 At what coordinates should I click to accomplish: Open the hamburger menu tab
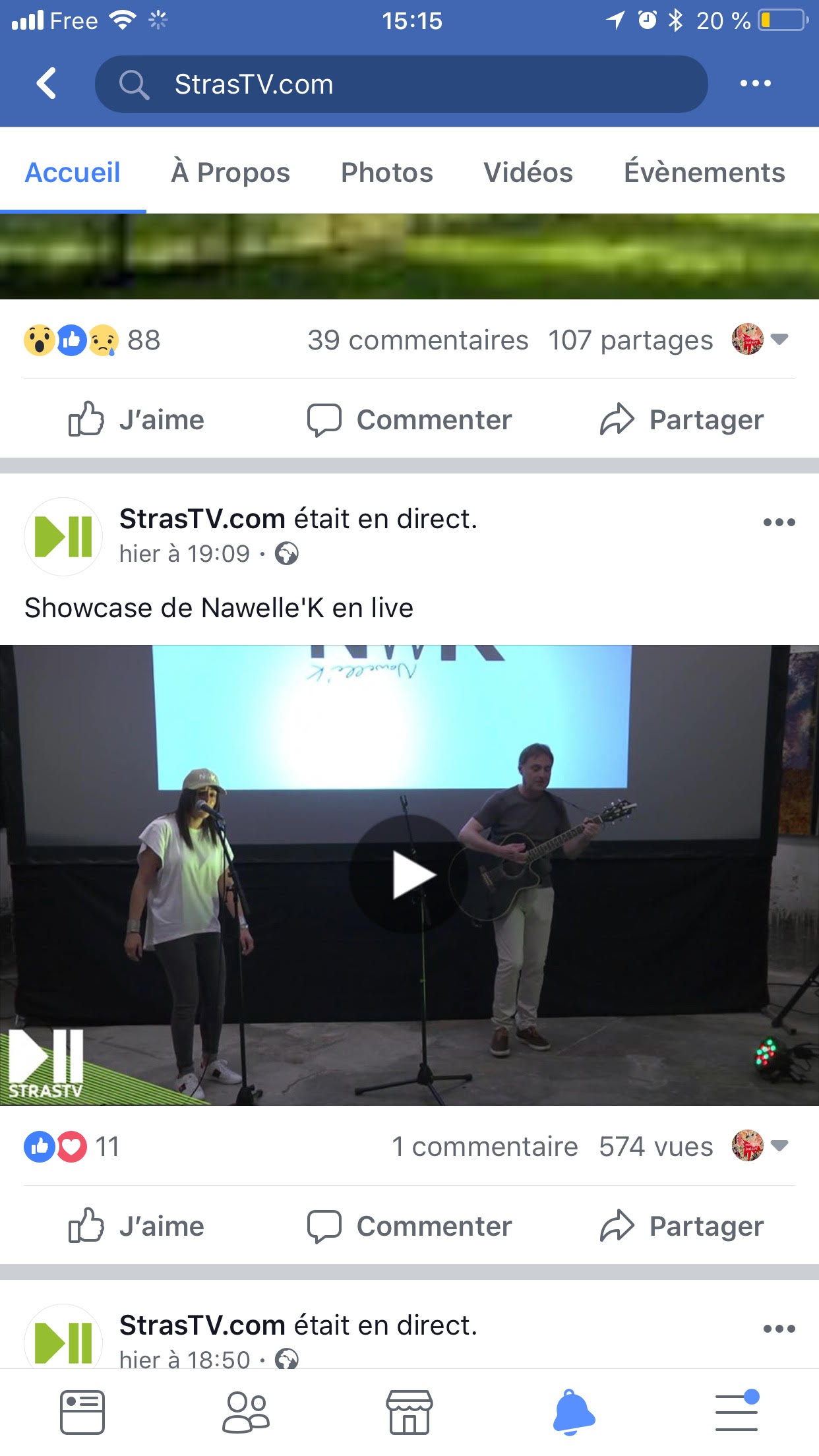(x=737, y=1412)
